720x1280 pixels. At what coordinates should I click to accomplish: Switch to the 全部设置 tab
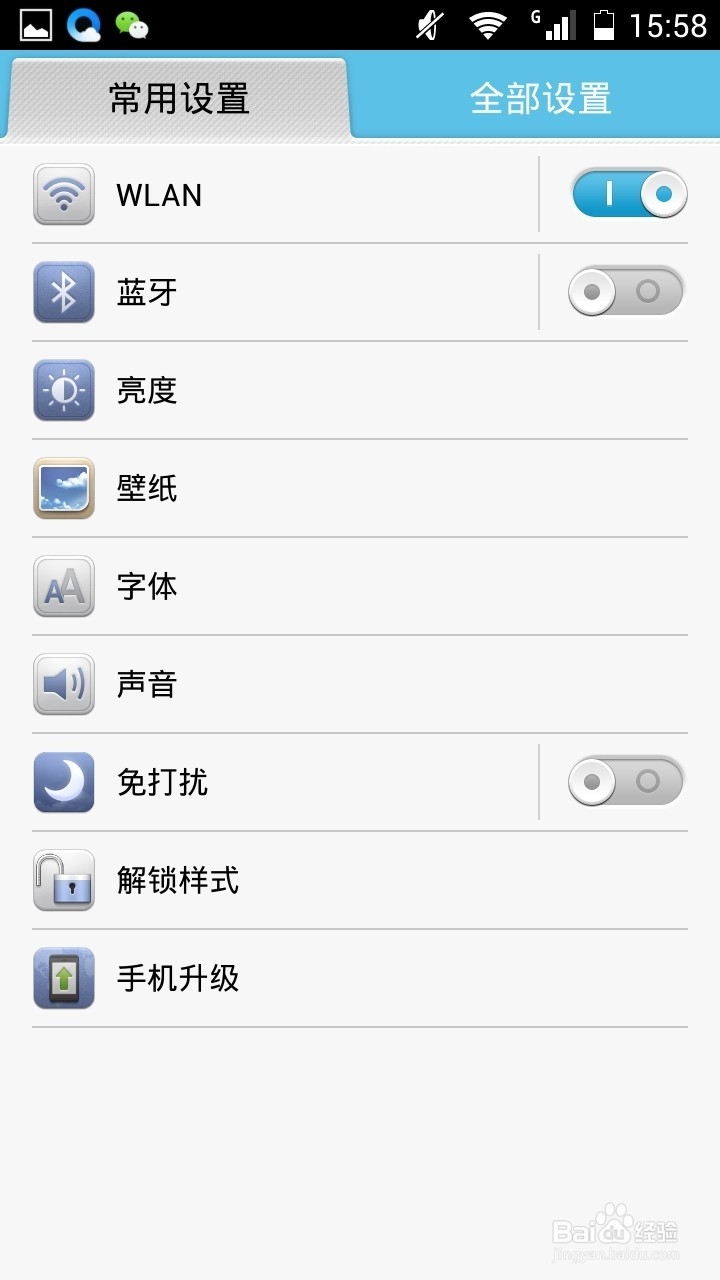pos(540,98)
